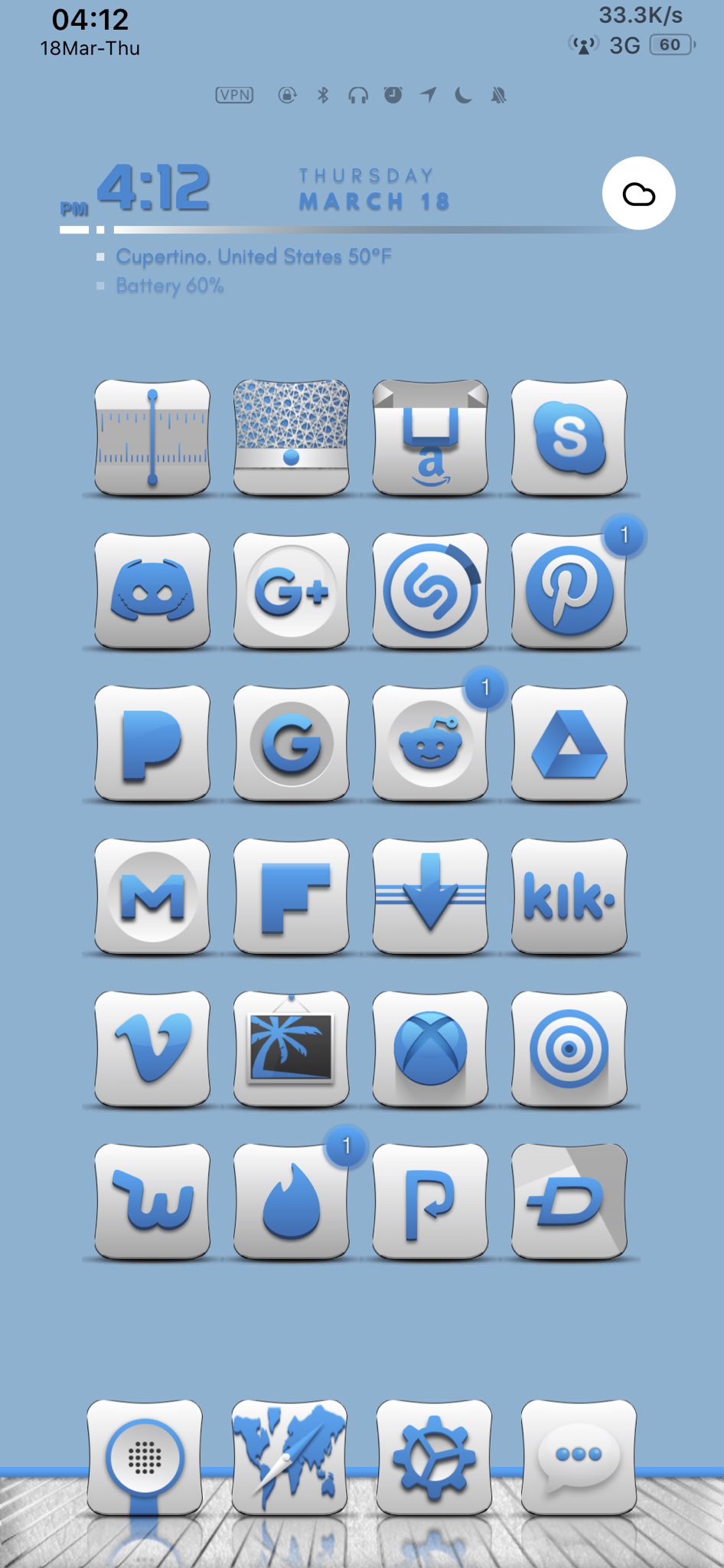Open the Amazon shopping app
Screen dimensions: 724x1568
tap(430, 437)
